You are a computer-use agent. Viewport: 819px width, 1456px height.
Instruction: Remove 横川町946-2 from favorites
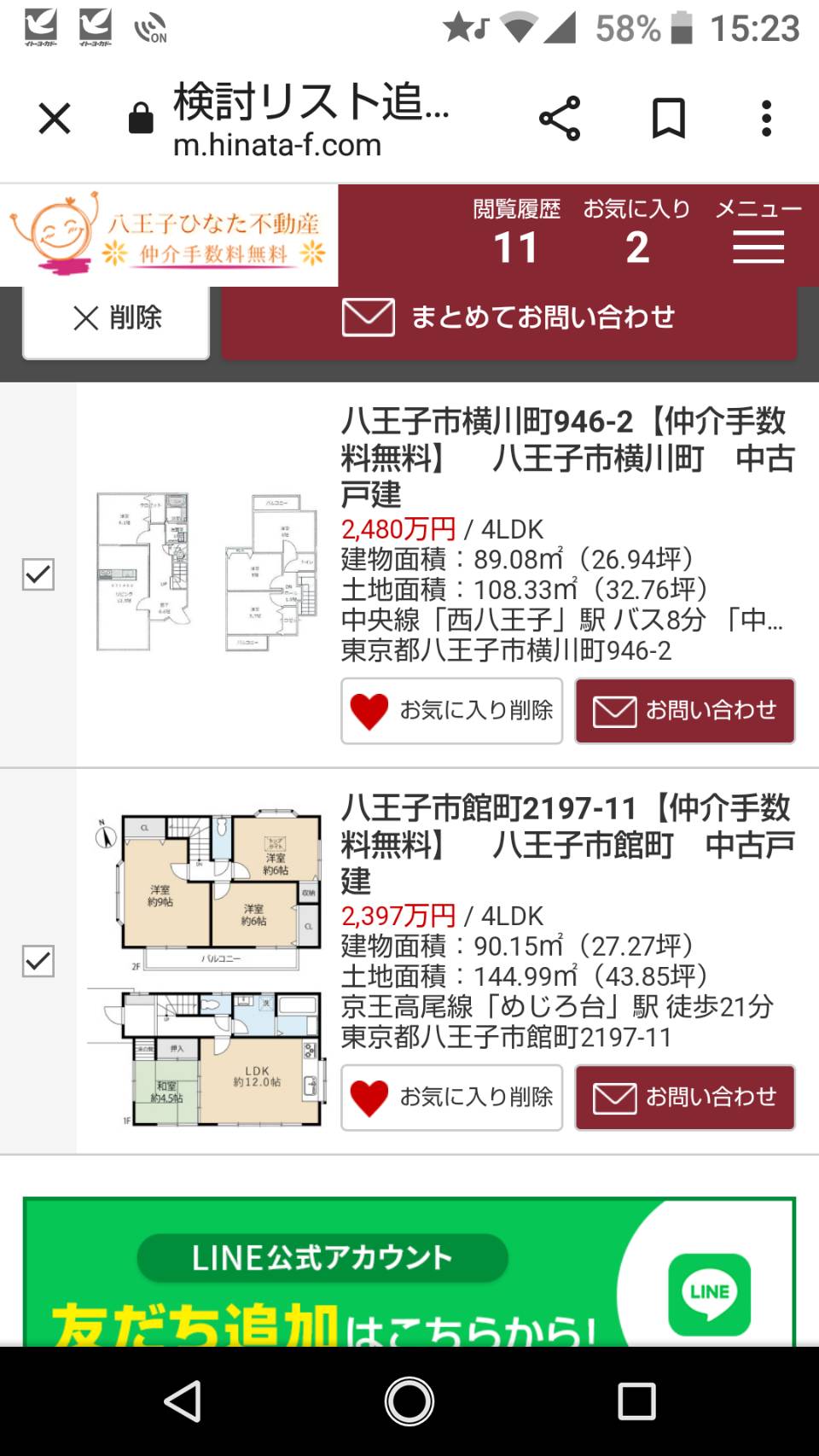coord(452,711)
